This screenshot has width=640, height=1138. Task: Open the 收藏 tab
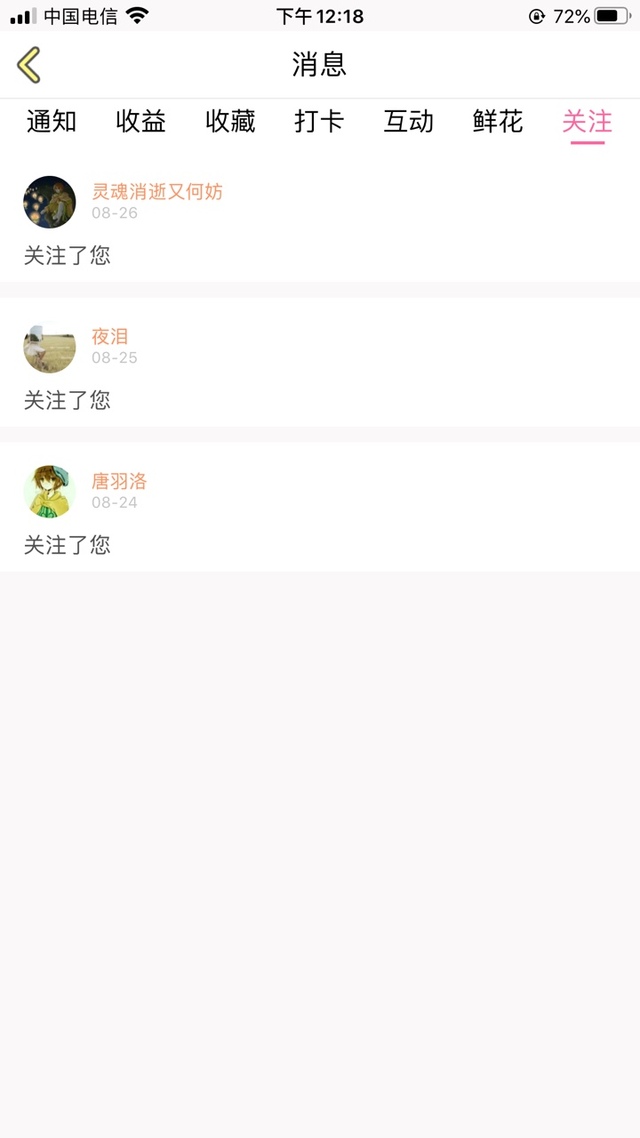click(230, 122)
